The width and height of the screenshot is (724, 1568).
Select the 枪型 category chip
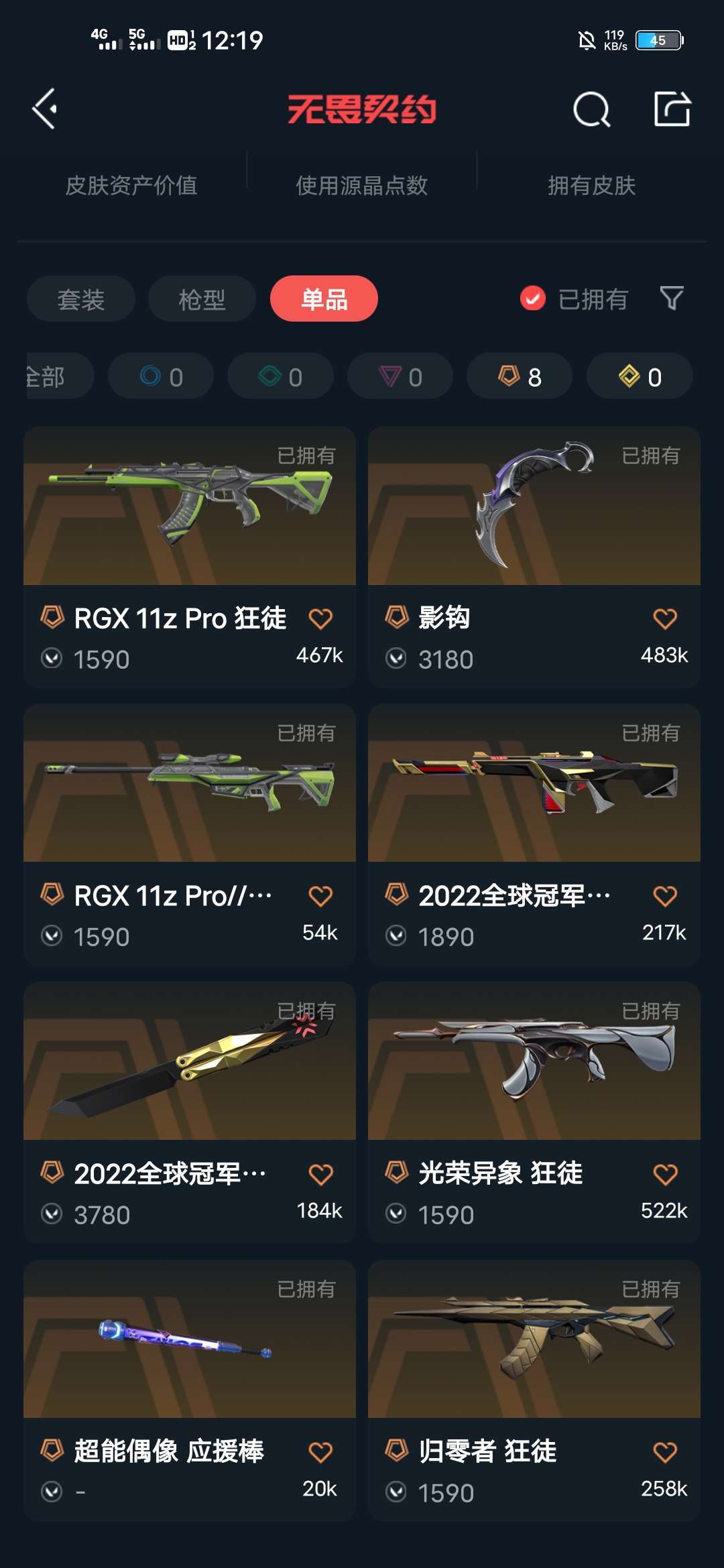[x=202, y=299]
